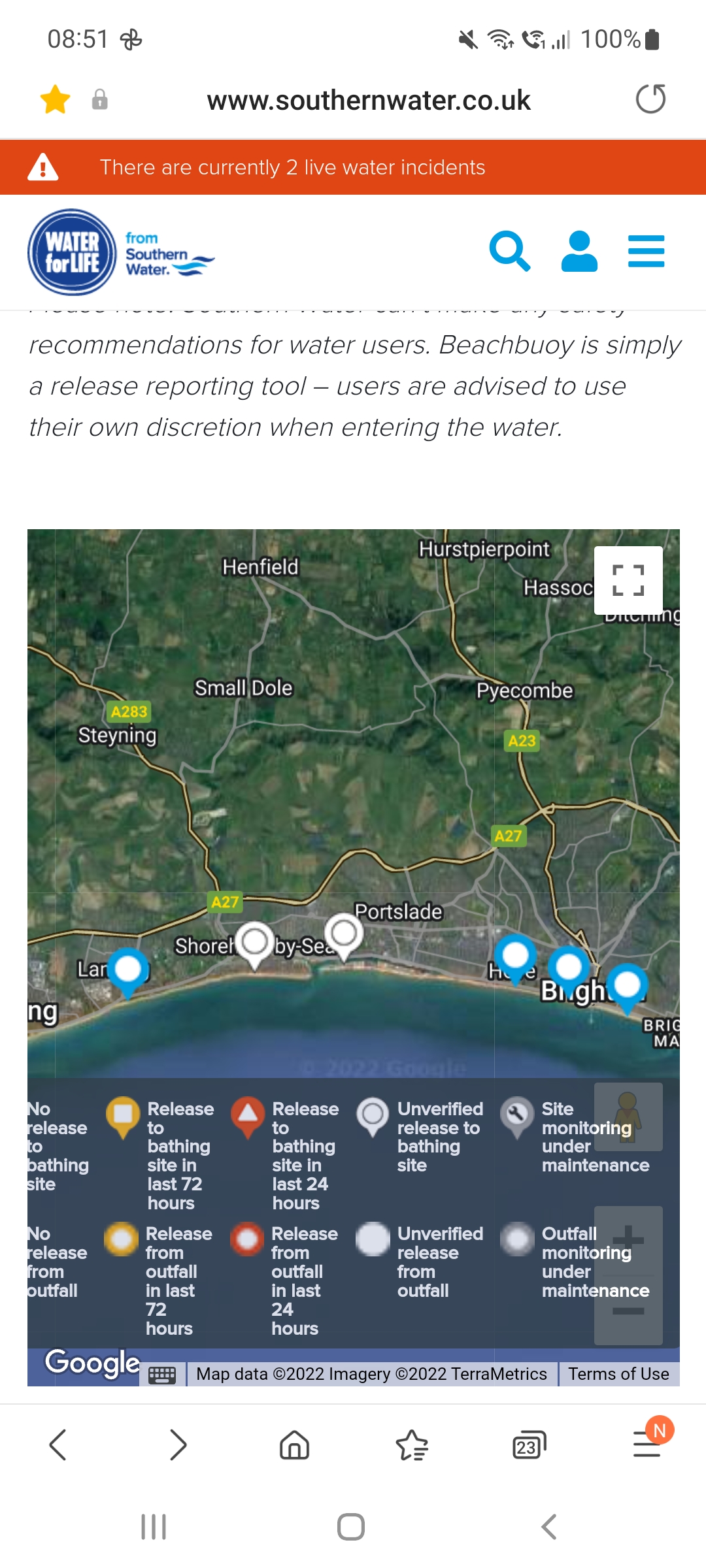Open the browser bookmarks list
The height and width of the screenshot is (1568, 706).
point(412,1445)
